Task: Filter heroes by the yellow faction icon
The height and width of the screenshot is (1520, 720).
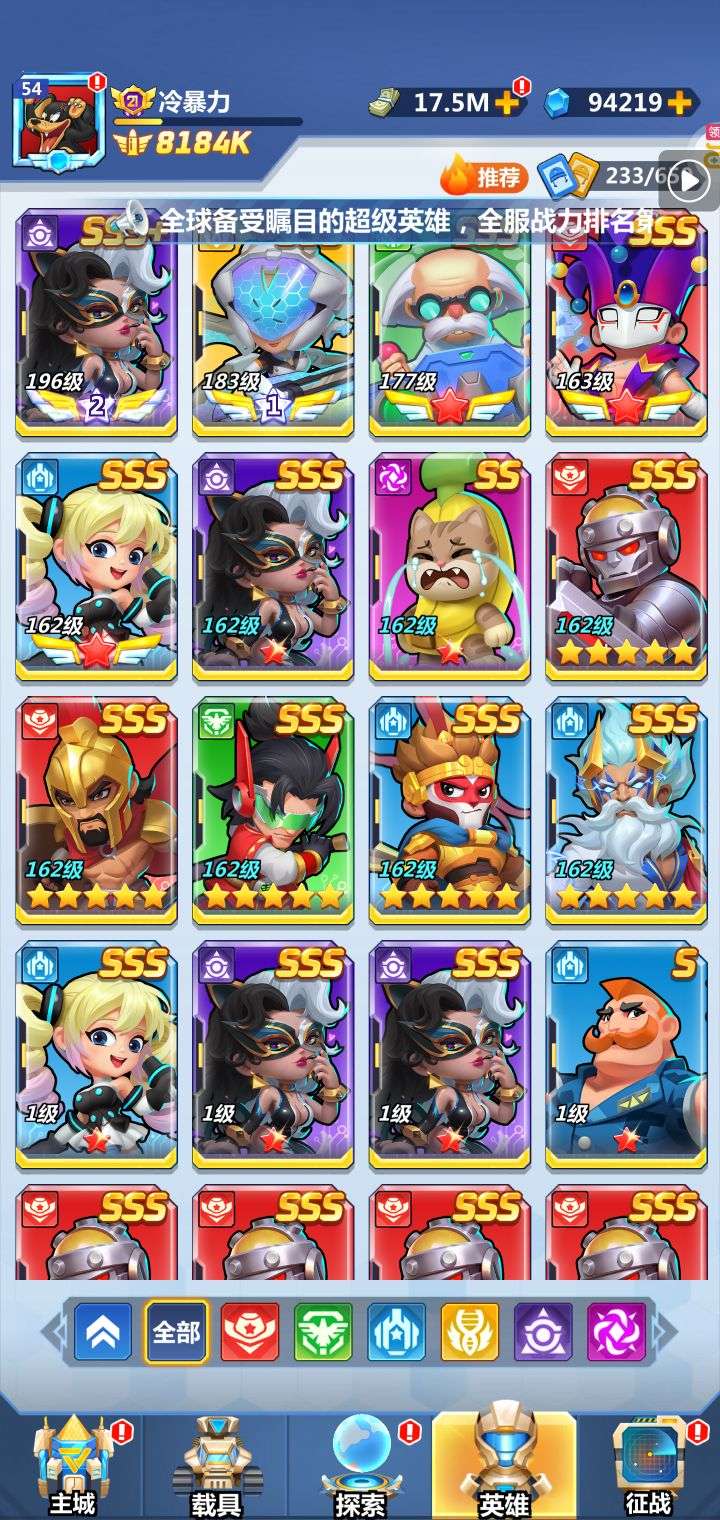Action: pos(469,1332)
